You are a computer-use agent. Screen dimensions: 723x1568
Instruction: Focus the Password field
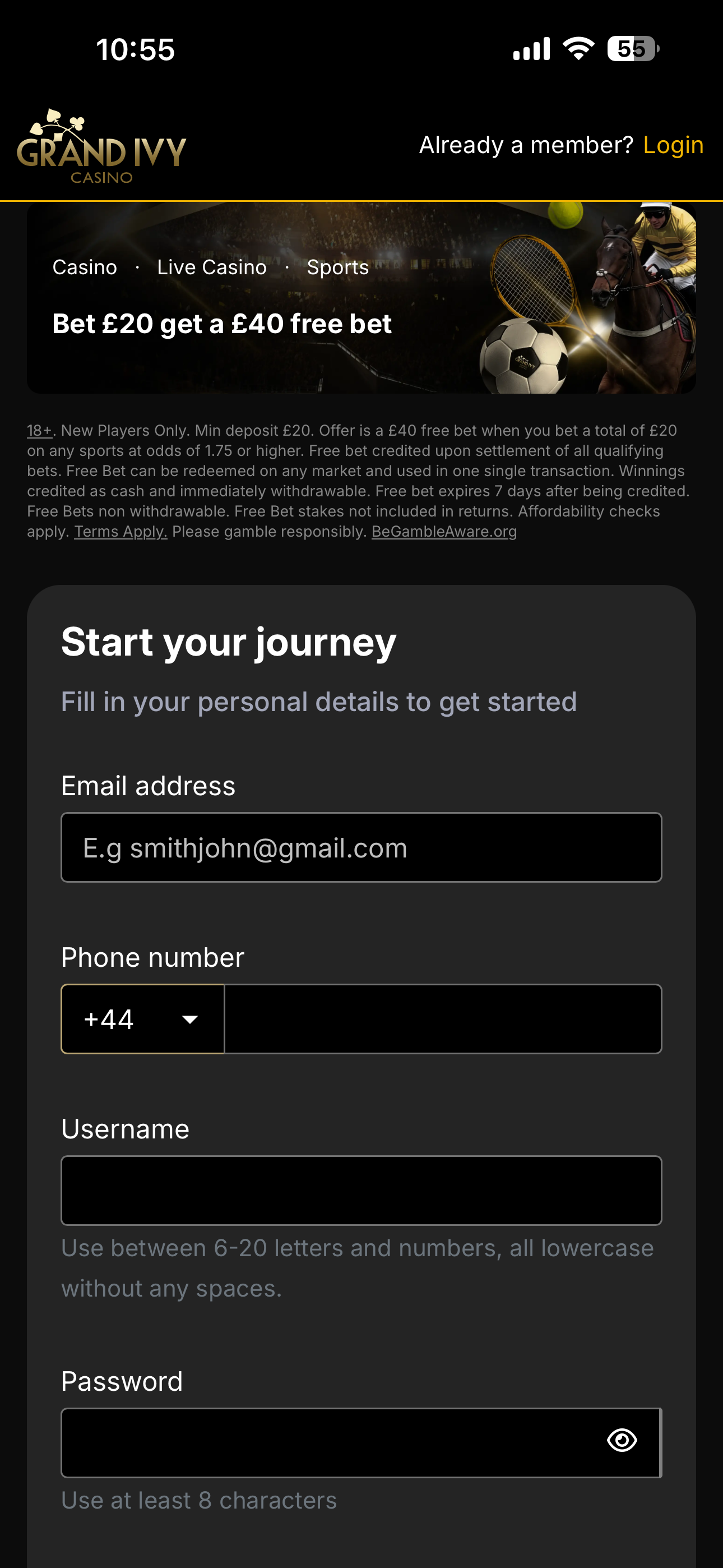point(328,1442)
